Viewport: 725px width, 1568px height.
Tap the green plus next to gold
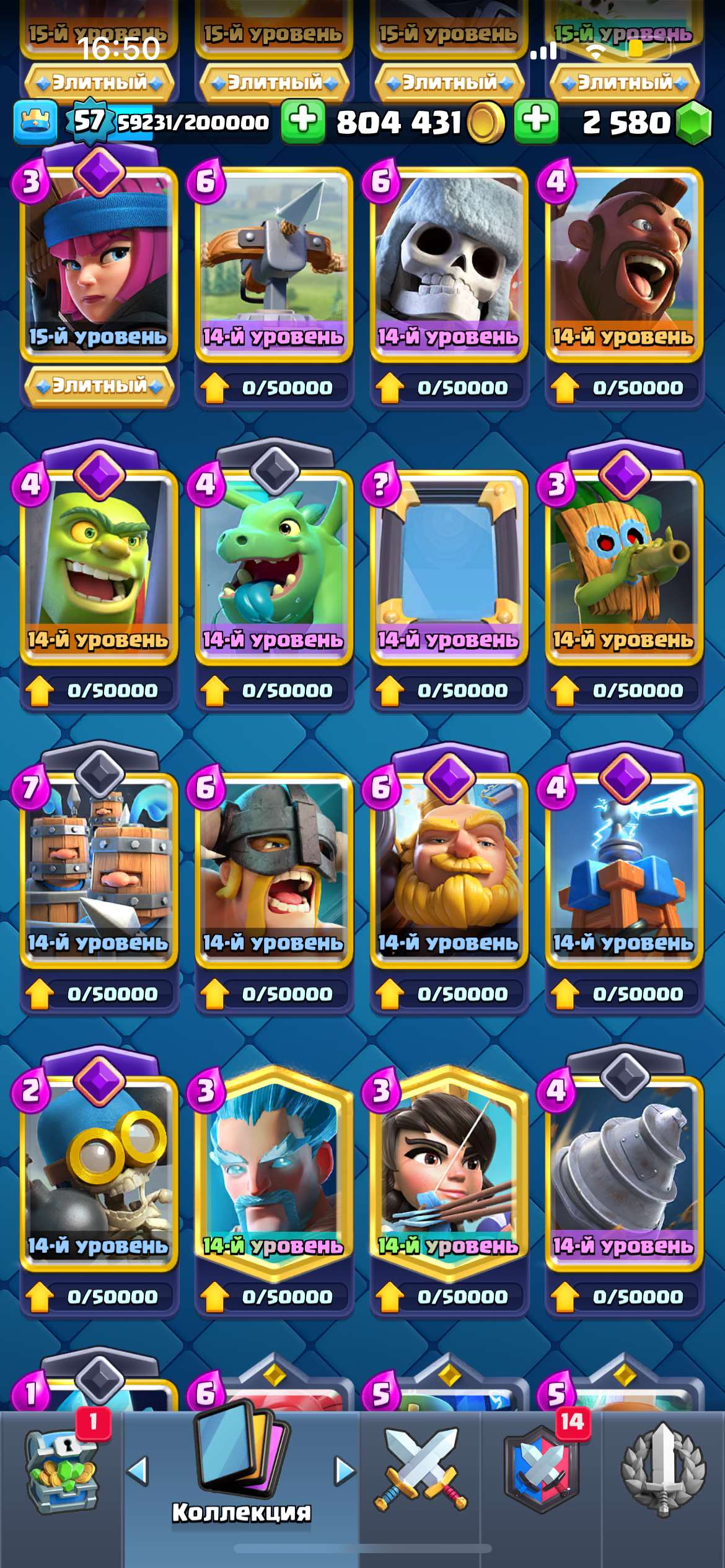(x=303, y=120)
